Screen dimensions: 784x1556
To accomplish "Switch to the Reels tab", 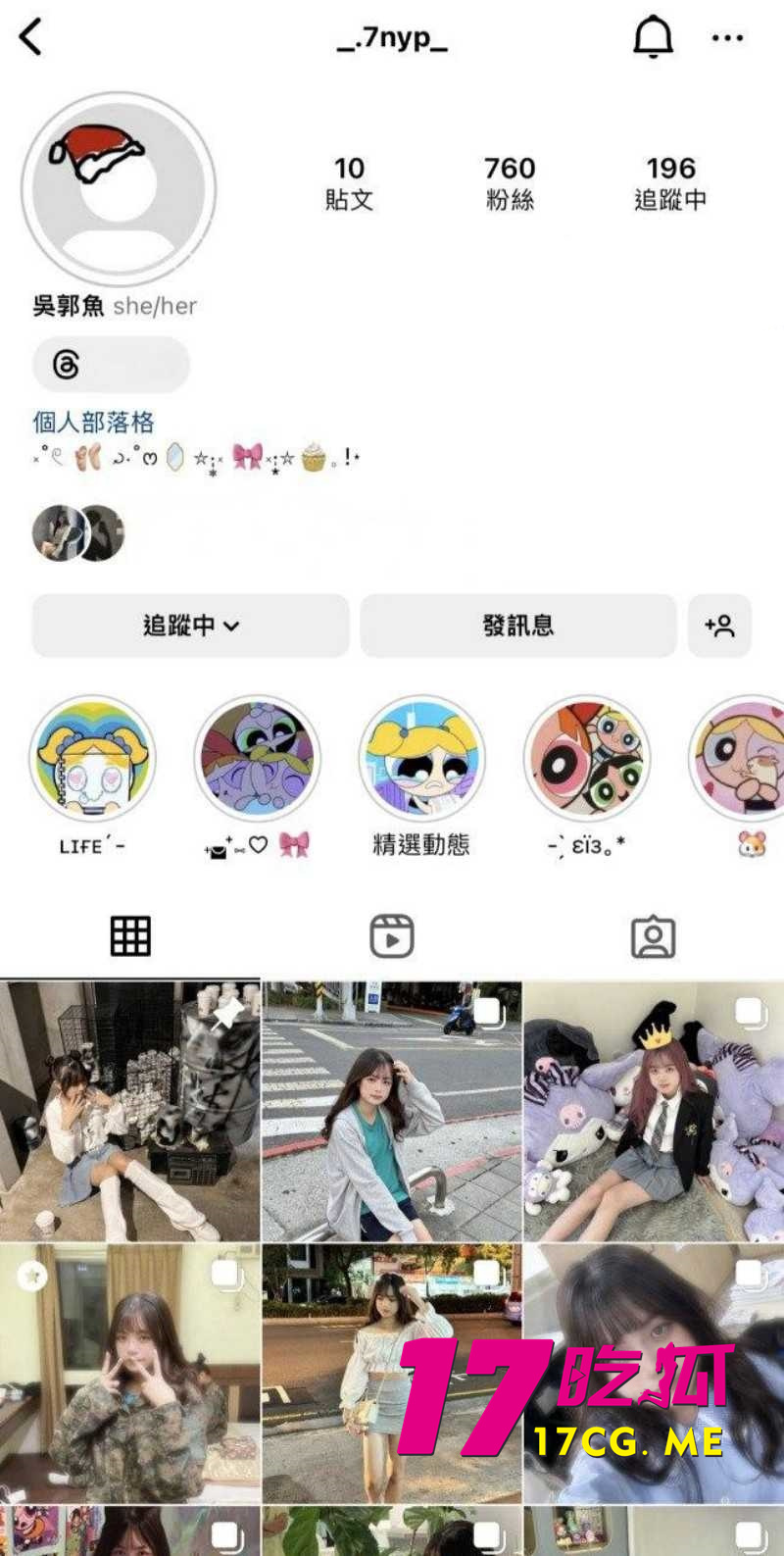I will tap(392, 936).
